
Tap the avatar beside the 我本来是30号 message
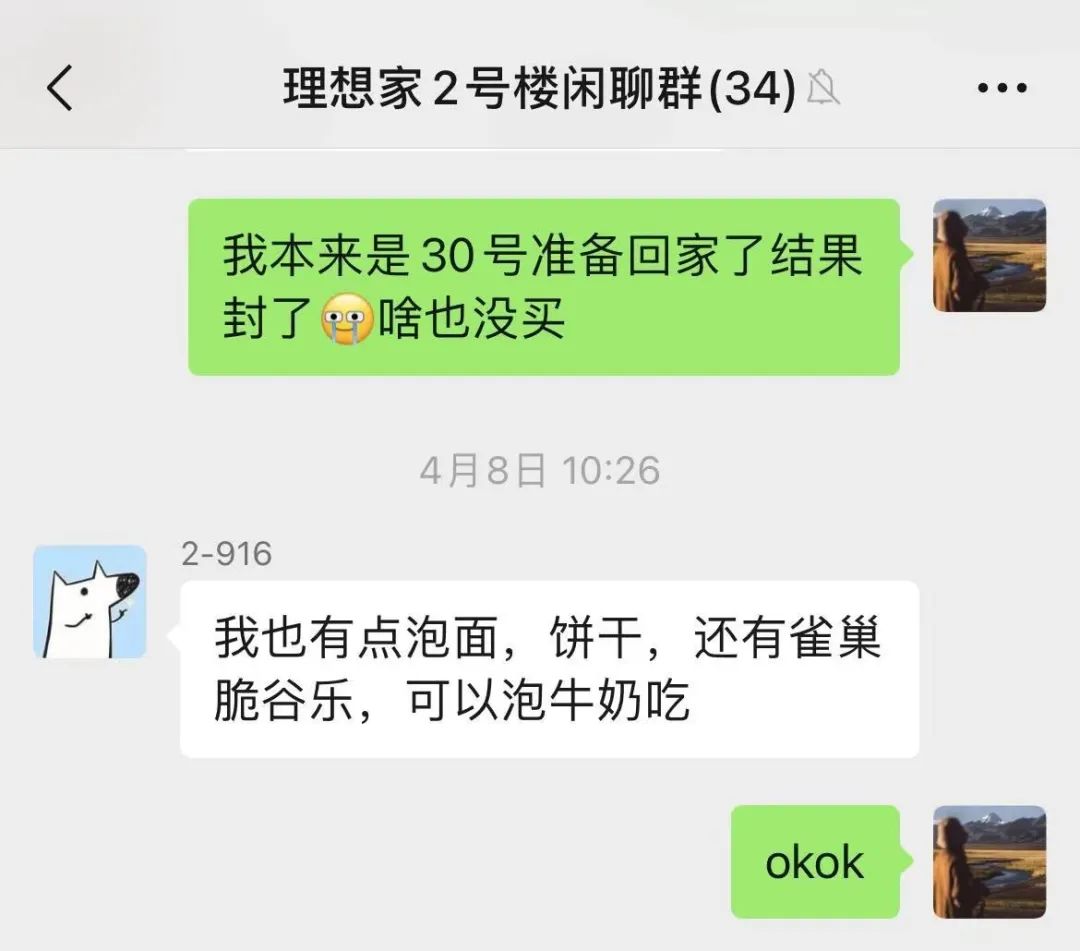click(x=989, y=256)
